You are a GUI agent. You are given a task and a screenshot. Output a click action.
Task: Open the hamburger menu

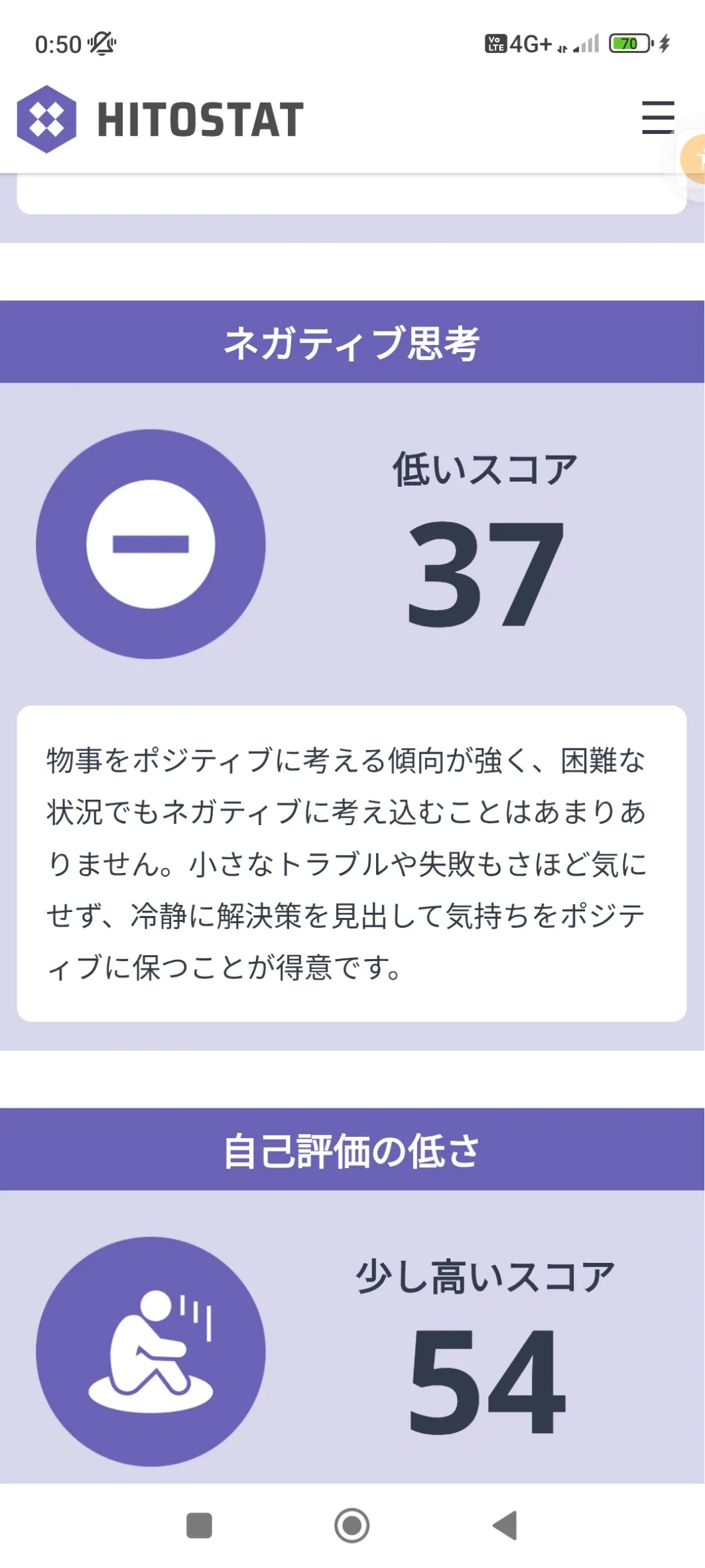point(658,117)
